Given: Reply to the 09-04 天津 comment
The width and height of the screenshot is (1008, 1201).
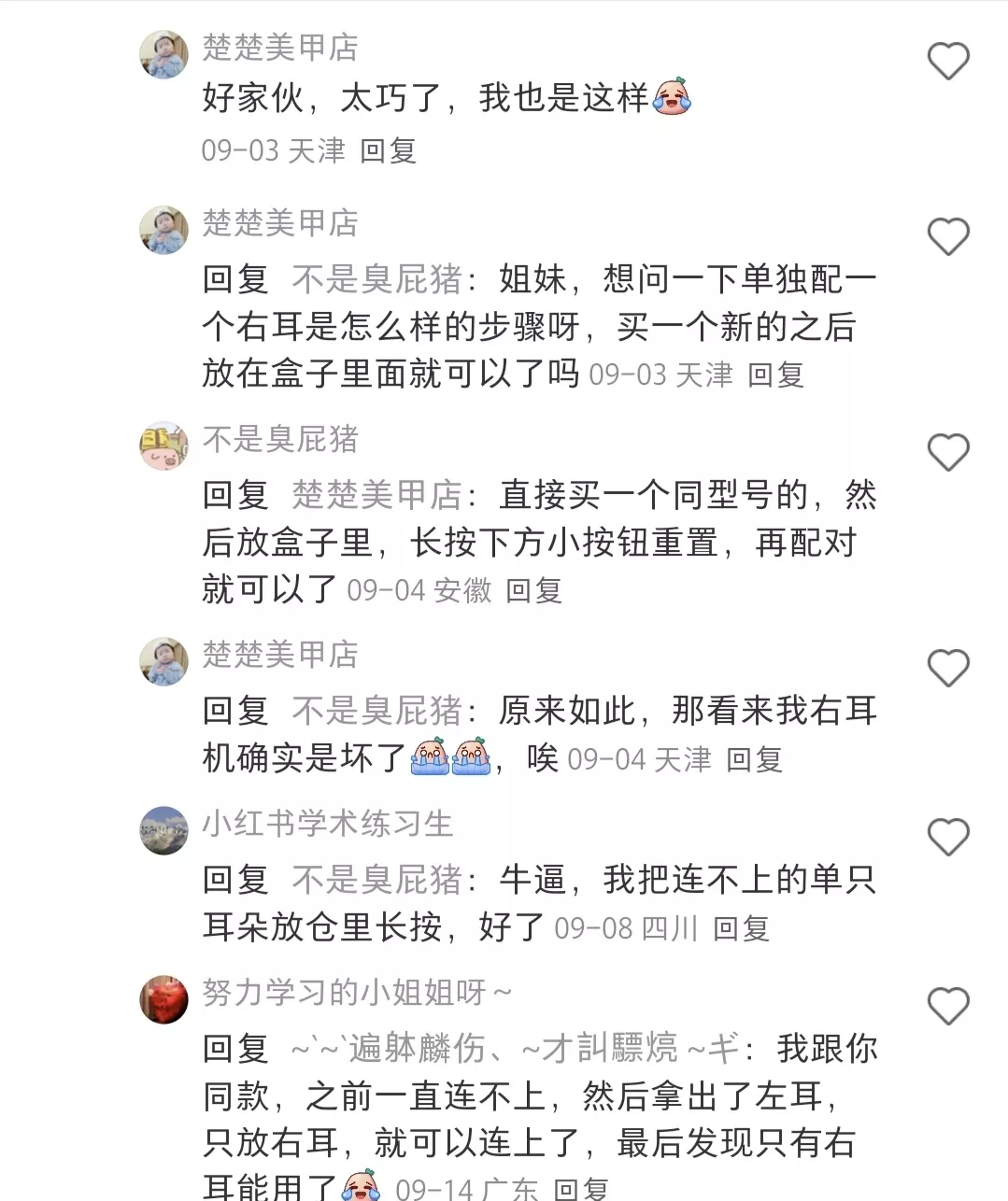Looking at the screenshot, I should [x=754, y=760].
